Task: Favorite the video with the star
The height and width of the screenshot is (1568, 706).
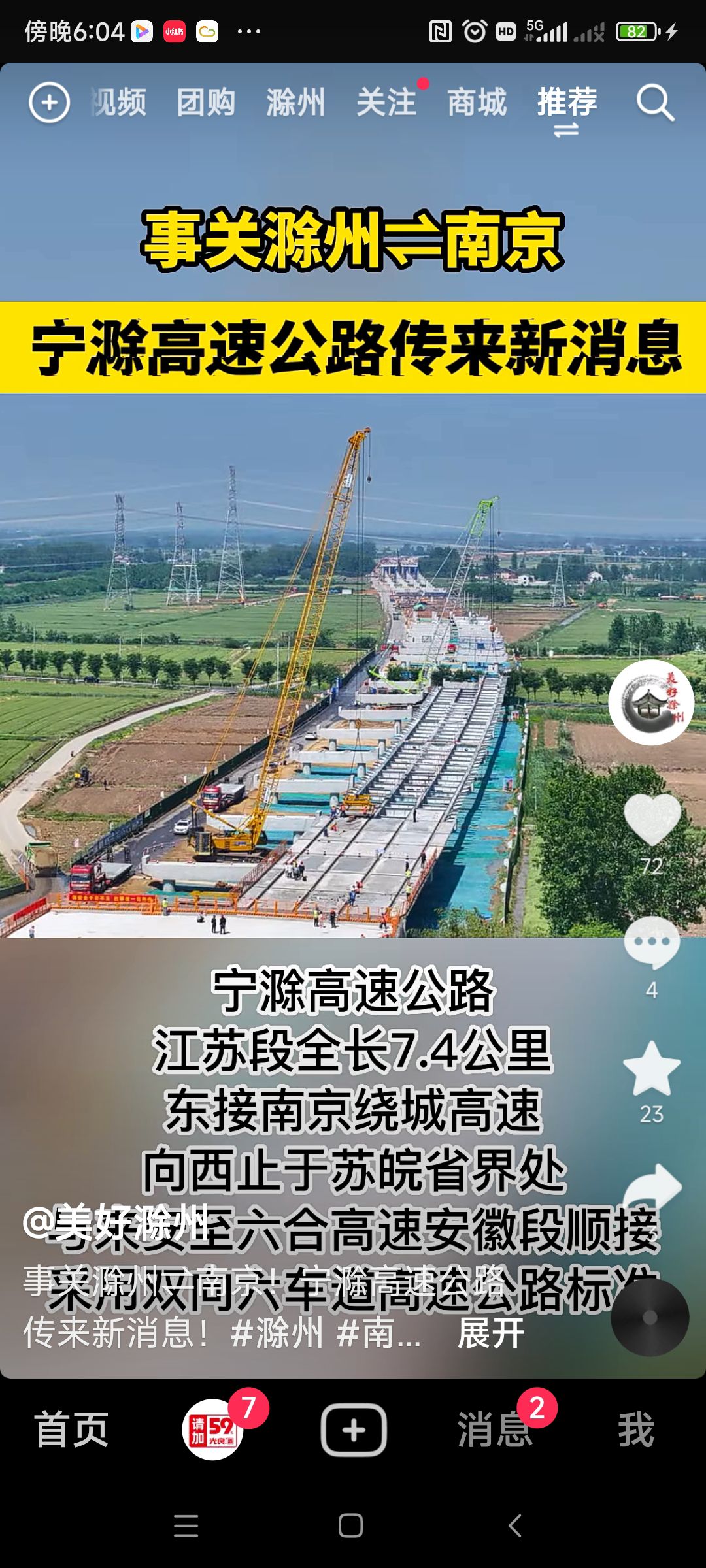Action: point(652,1069)
